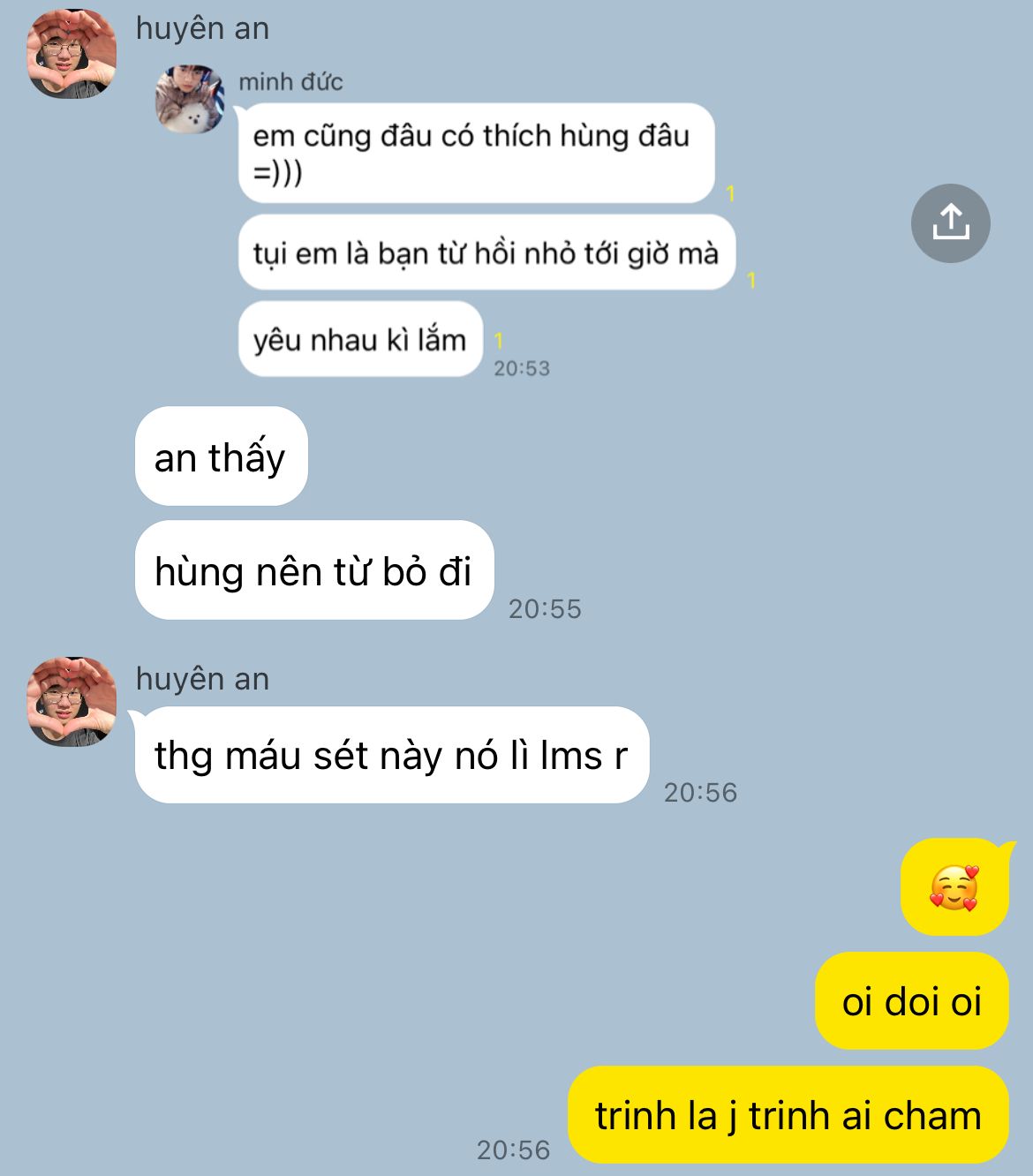This screenshot has width=1033, height=1176.
Task: Open huyên an's avatar beside the image message
Action: click(x=72, y=54)
